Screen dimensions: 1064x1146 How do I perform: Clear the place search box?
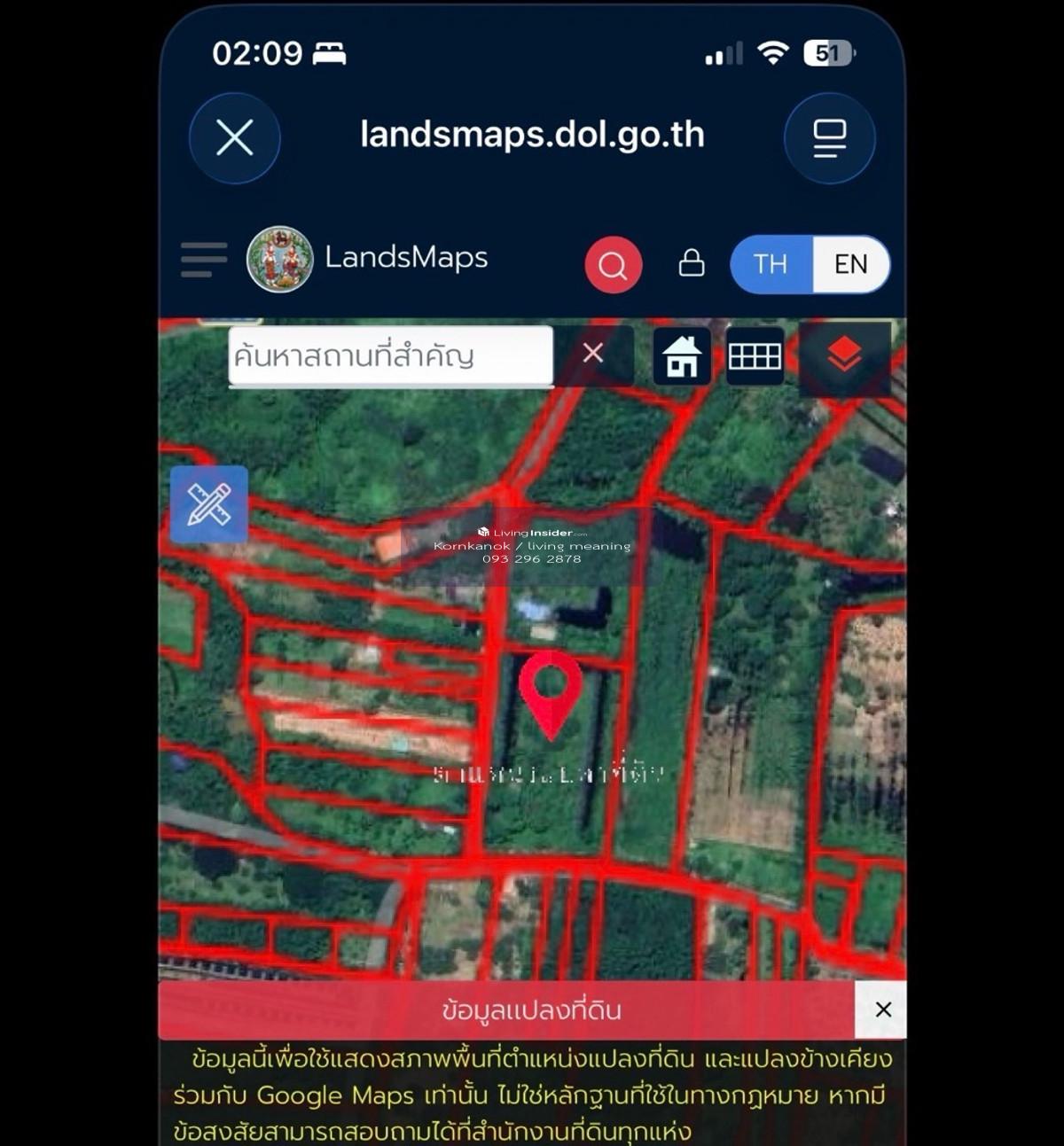[x=593, y=354]
